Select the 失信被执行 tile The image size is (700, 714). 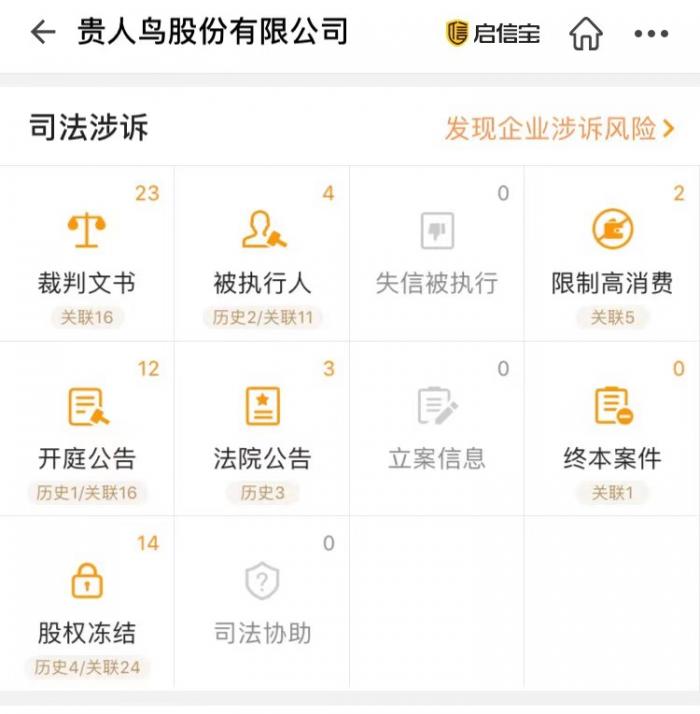[437, 254]
